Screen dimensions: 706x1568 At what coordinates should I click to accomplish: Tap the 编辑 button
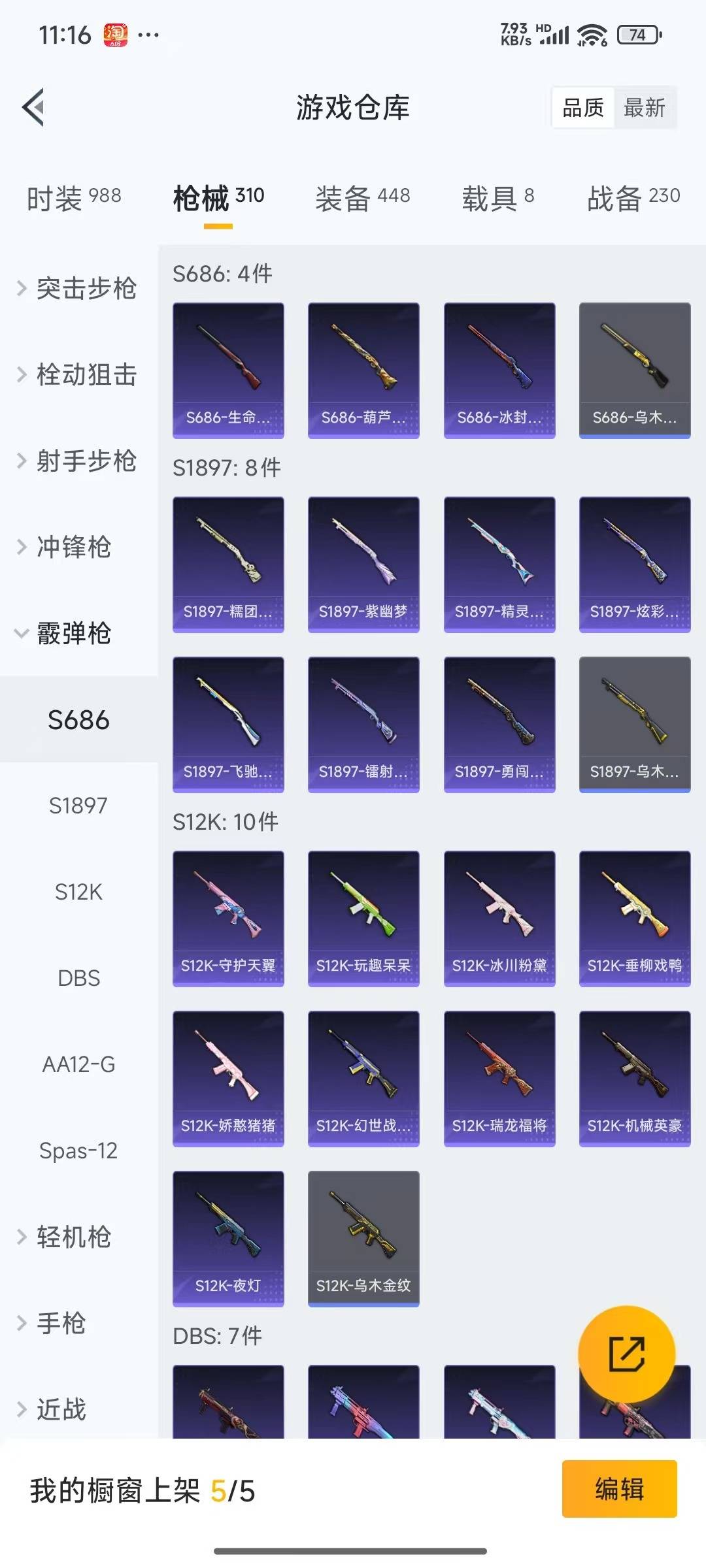[619, 1489]
